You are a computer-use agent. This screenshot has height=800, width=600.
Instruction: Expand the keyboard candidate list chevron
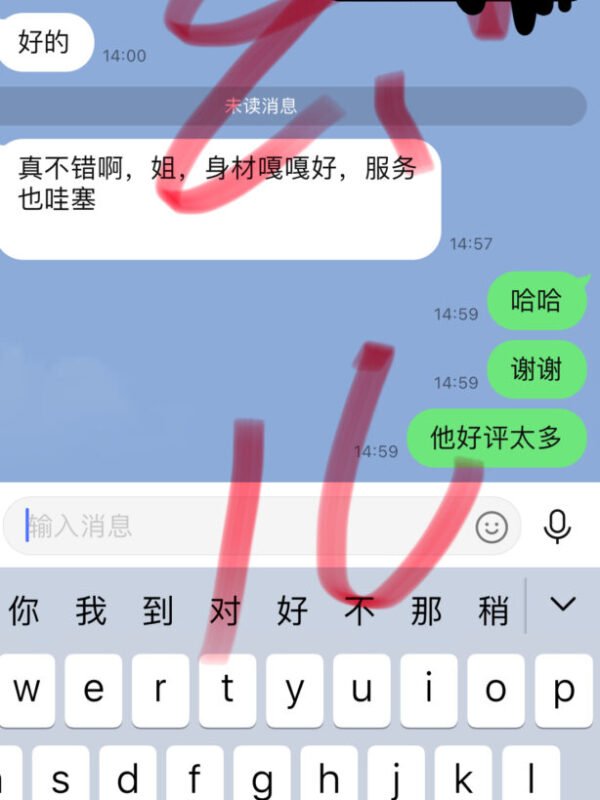[564, 604]
